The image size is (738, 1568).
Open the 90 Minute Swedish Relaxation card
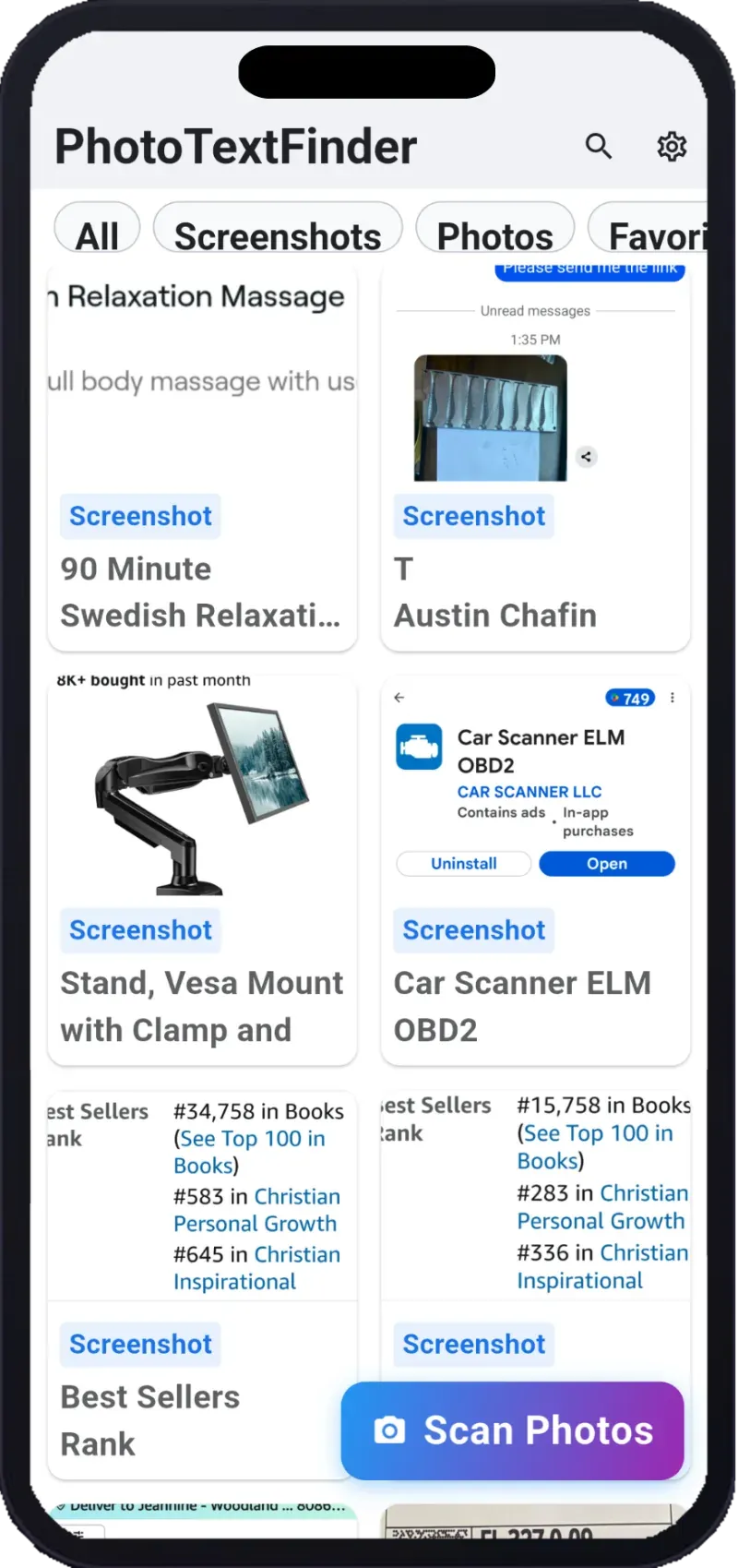(202, 459)
